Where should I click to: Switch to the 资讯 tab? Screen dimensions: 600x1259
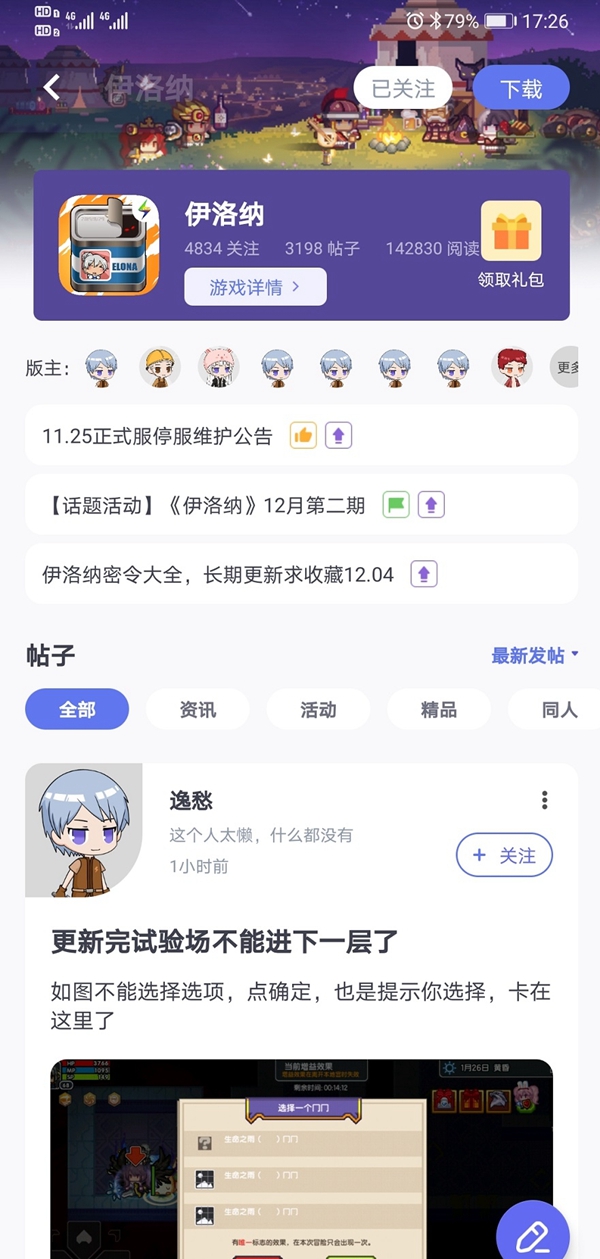click(197, 710)
